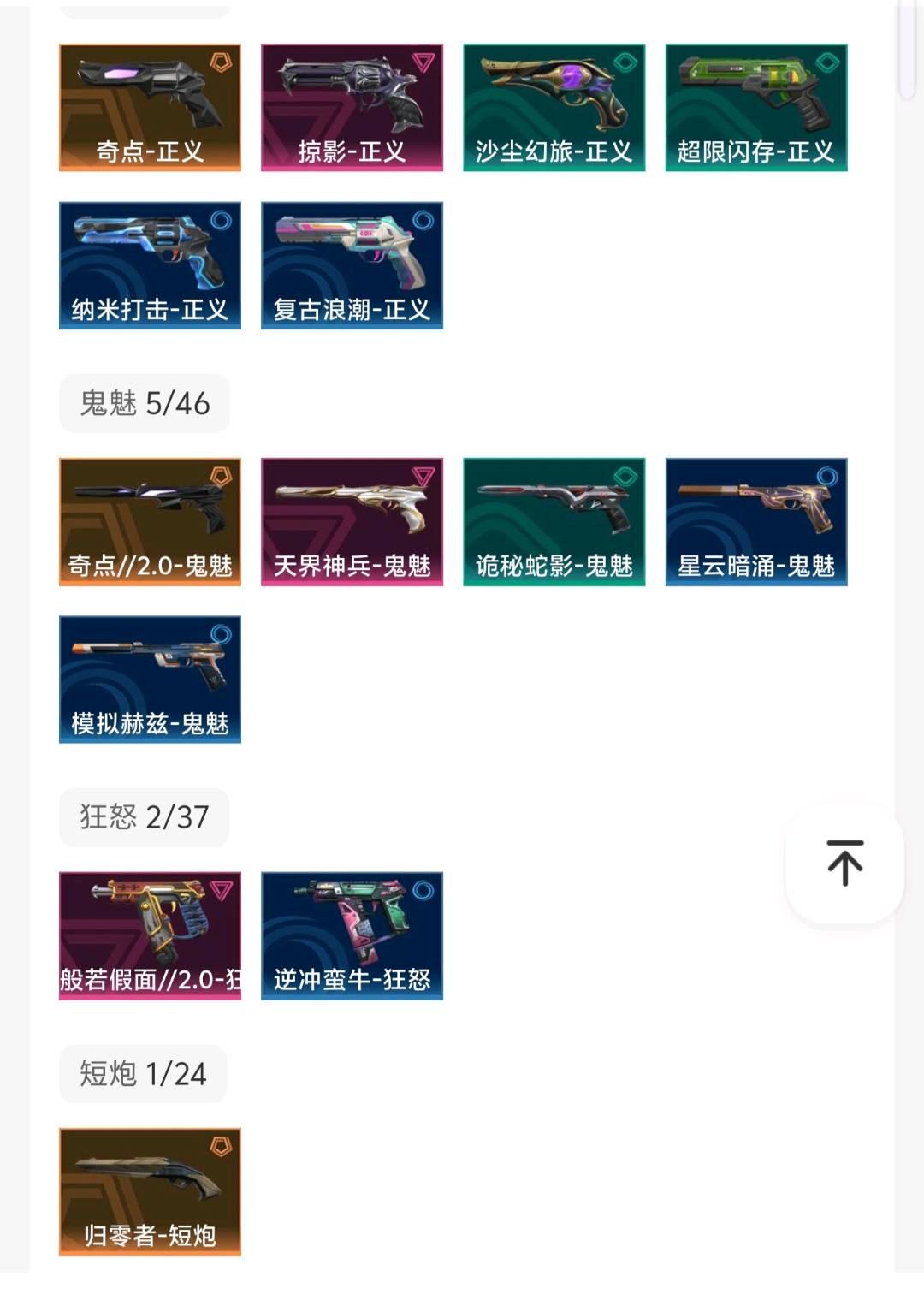Select the 掠影-正义 skin card
The height and width of the screenshot is (1294, 924).
(x=352, y=108)
